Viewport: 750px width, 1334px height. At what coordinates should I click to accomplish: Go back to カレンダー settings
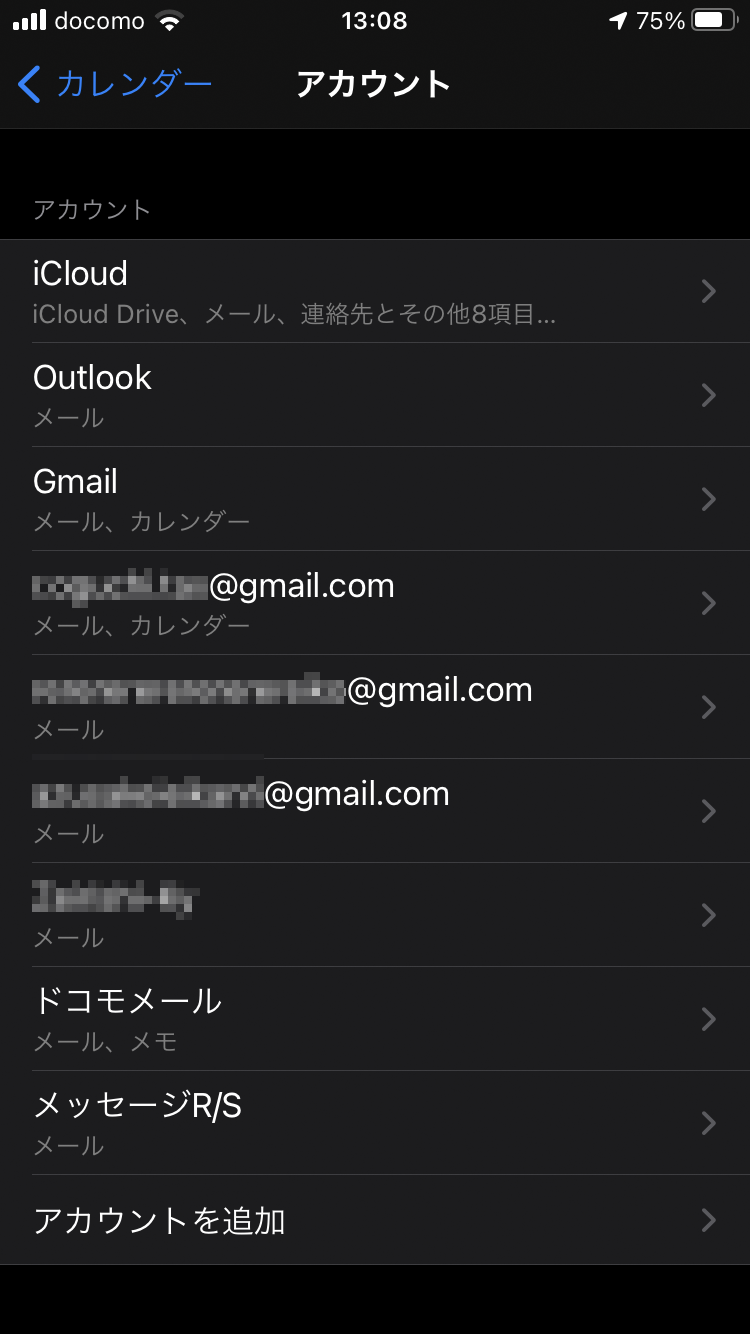point(115,84)
